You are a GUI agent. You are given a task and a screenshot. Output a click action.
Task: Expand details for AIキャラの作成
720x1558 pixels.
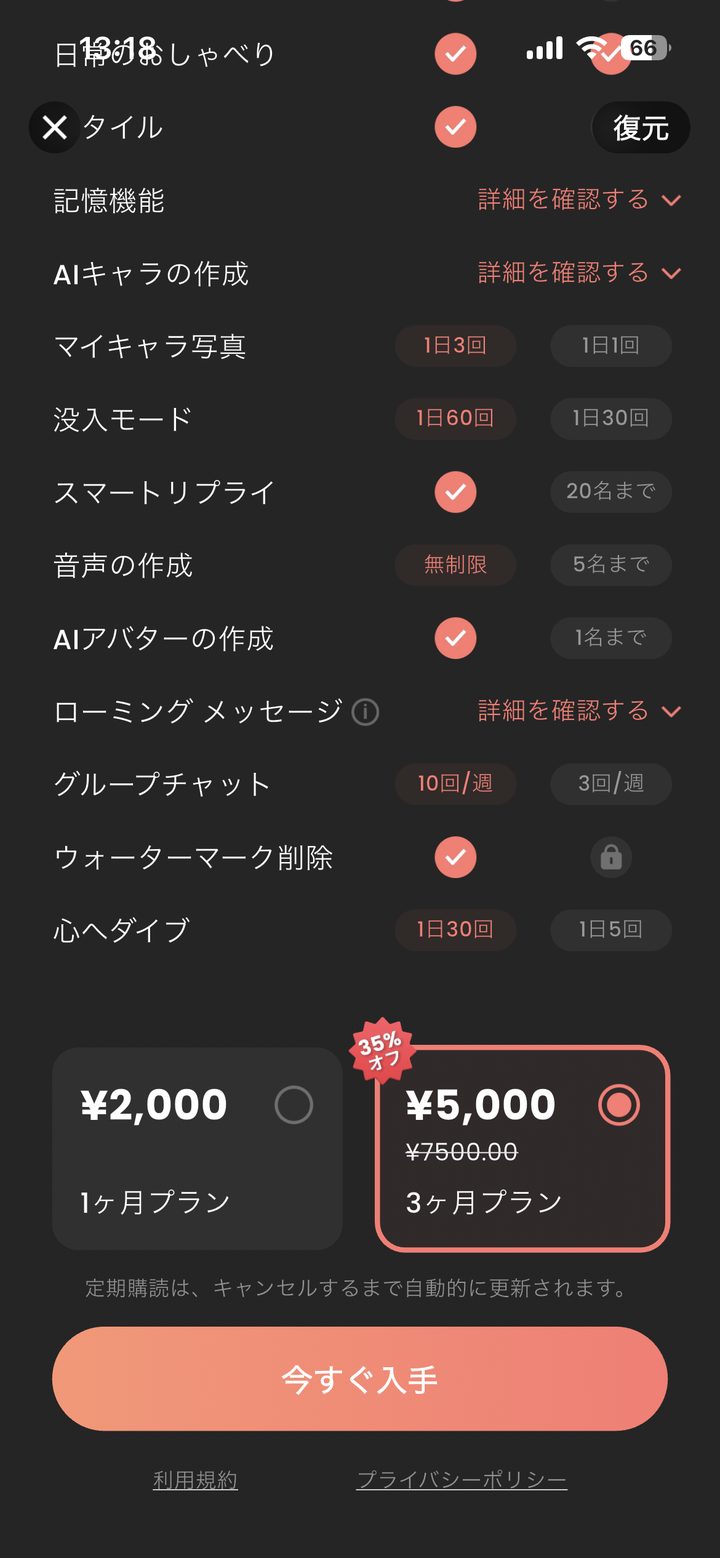tap(579, 273)
